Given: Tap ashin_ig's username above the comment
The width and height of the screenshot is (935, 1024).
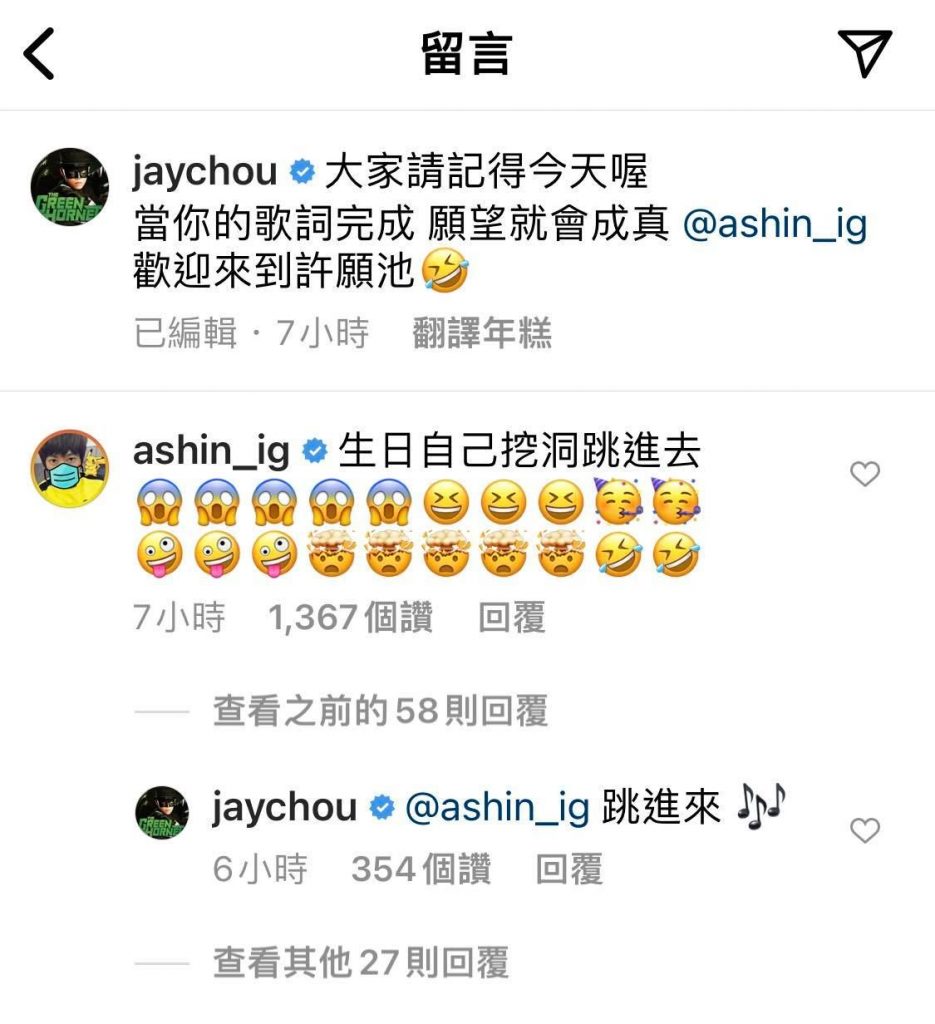Looking at the screenshot, I should pyautogui.click(x=211, y=450).
